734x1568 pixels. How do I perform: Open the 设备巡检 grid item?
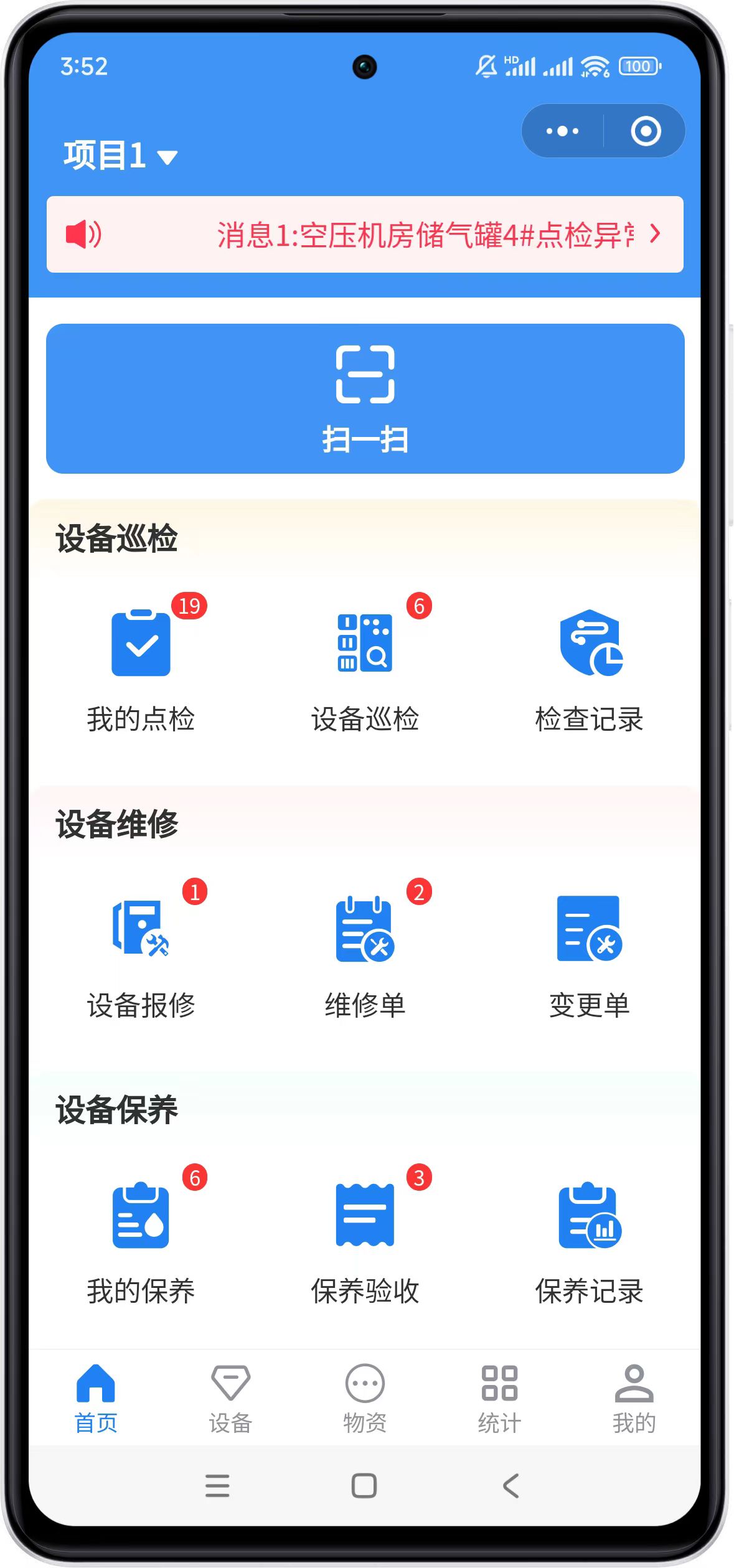365,666
